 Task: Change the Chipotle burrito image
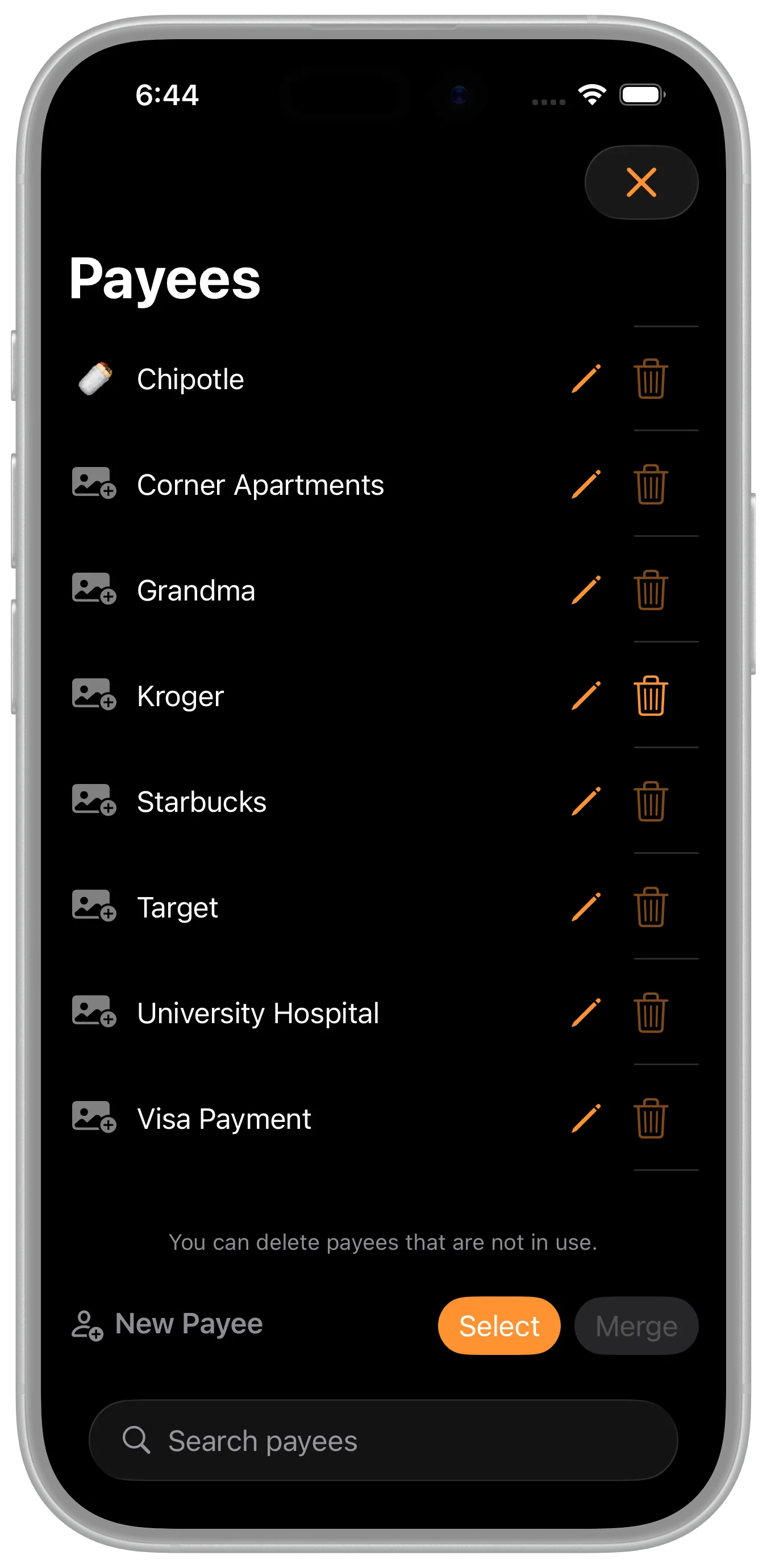95,378
